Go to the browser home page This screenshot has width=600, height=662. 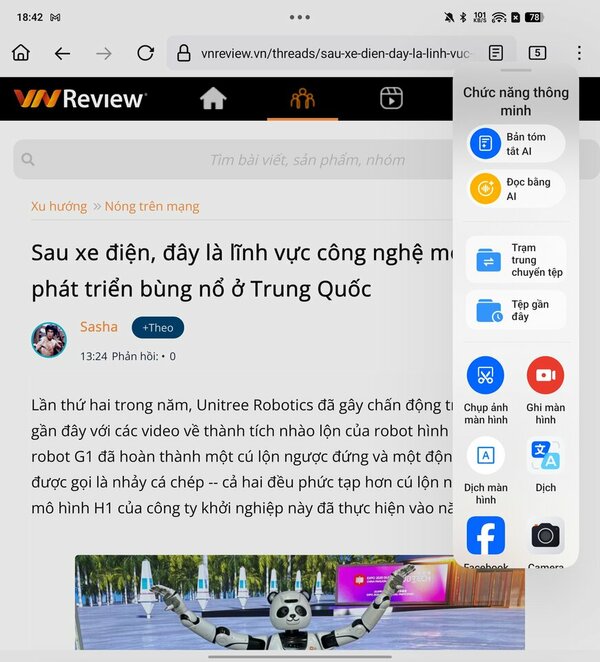click(x=21, y=53)
